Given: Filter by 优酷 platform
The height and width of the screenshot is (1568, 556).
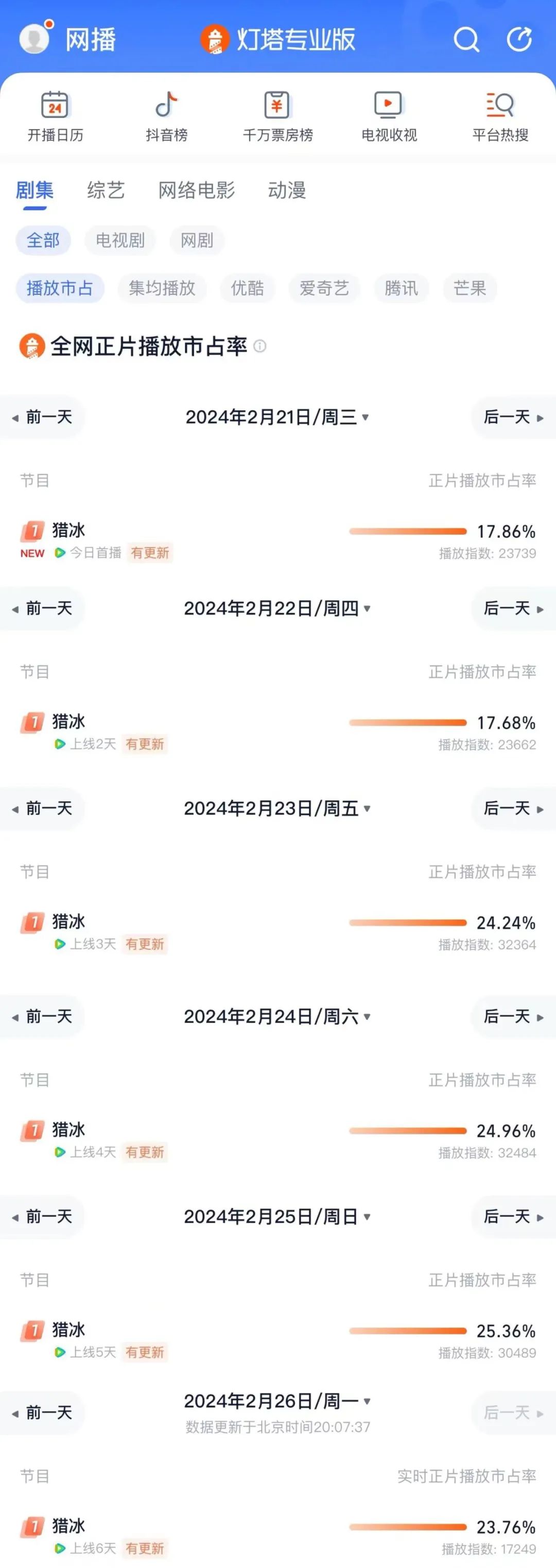Looking at the screenshot, I should point(247,288).
